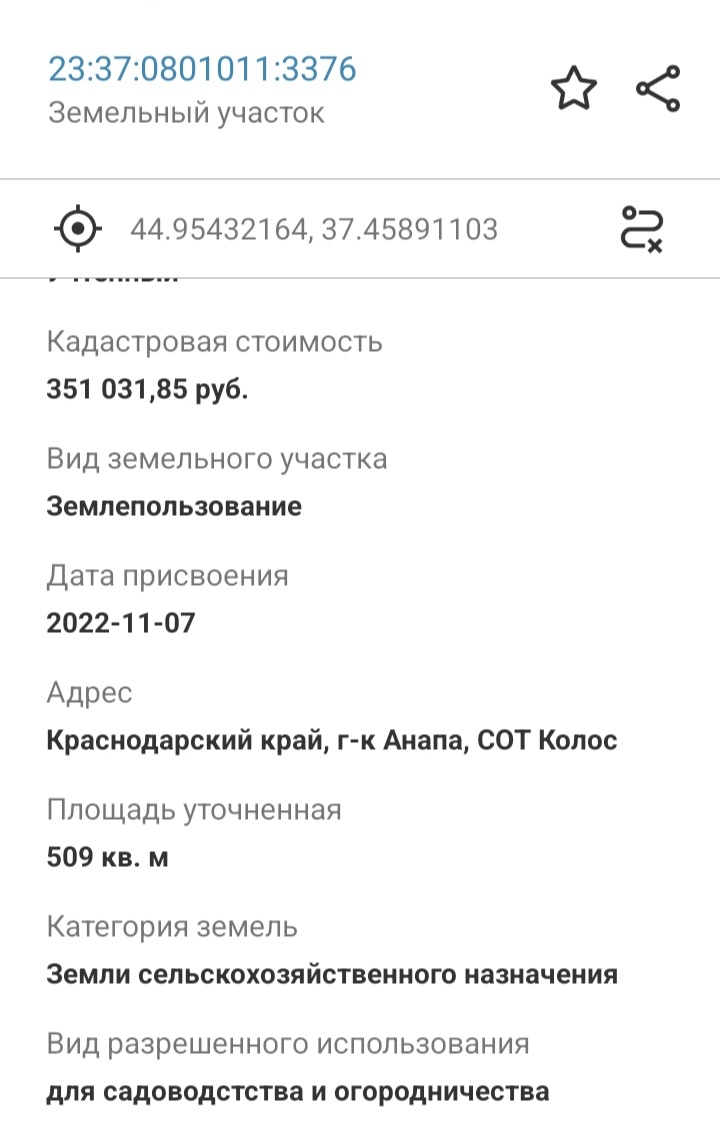Tap the route clear icon
720x1136 pixels.
642,229
